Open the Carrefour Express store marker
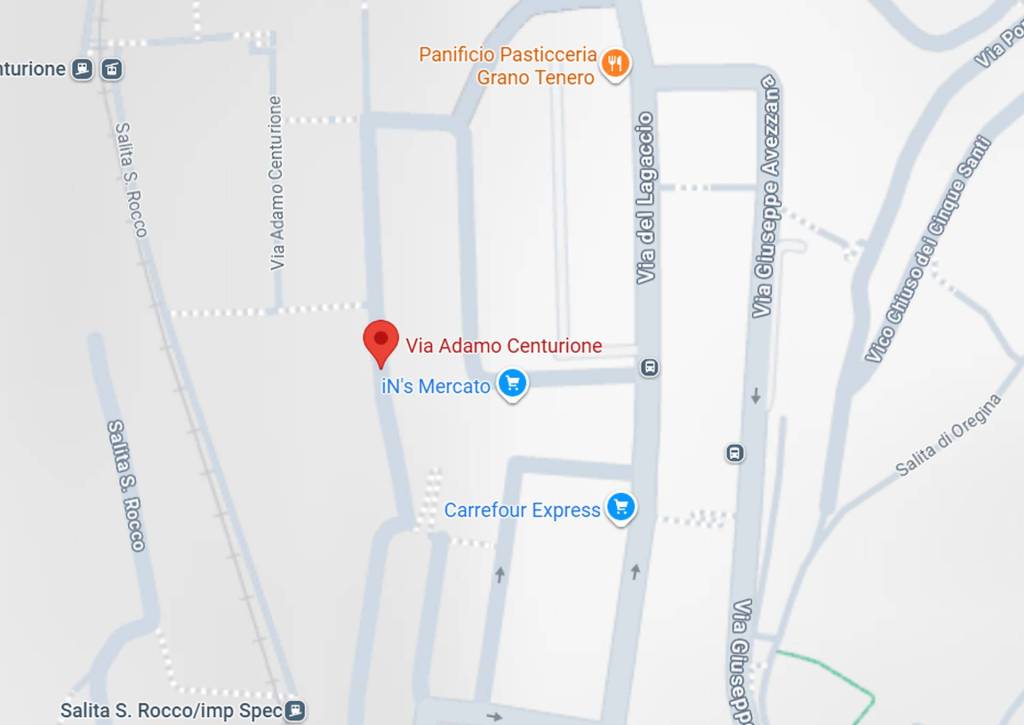The width and height of the screenshot is (1024, 725). click(621, 508)
